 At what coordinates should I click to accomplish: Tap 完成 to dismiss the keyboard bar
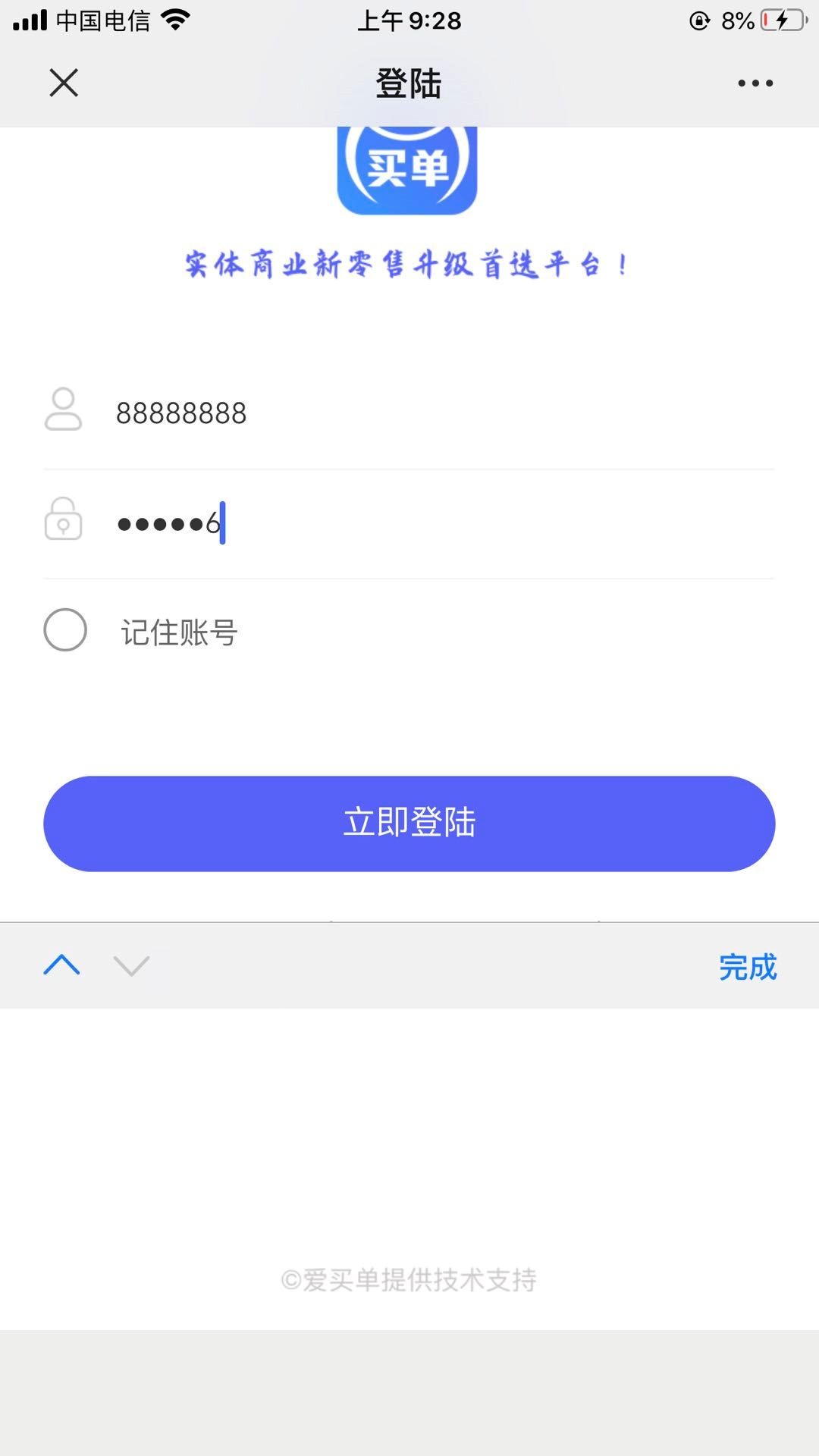coord(748,967)
